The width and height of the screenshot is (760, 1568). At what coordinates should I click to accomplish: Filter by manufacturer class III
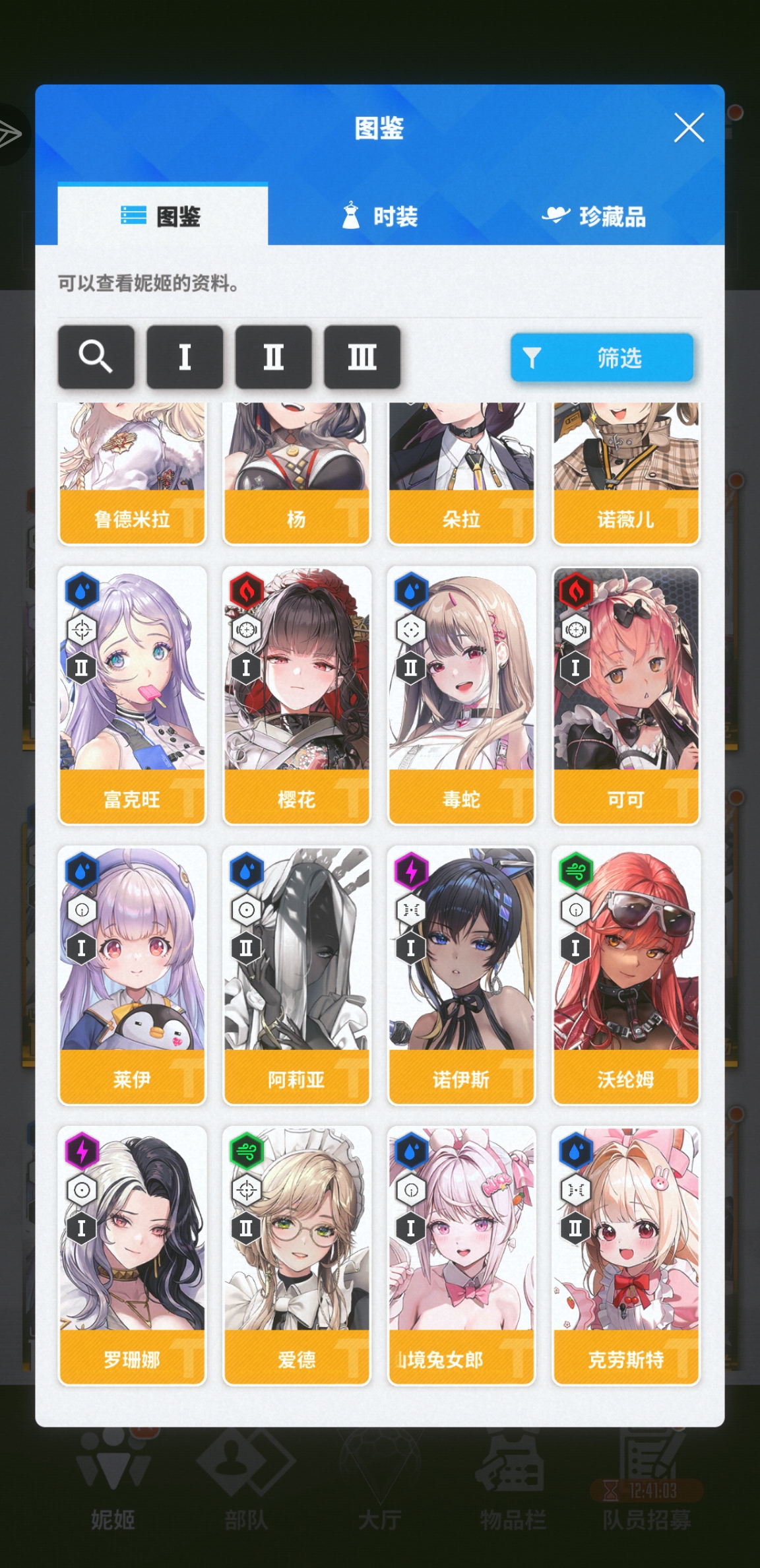coord(362,357)
